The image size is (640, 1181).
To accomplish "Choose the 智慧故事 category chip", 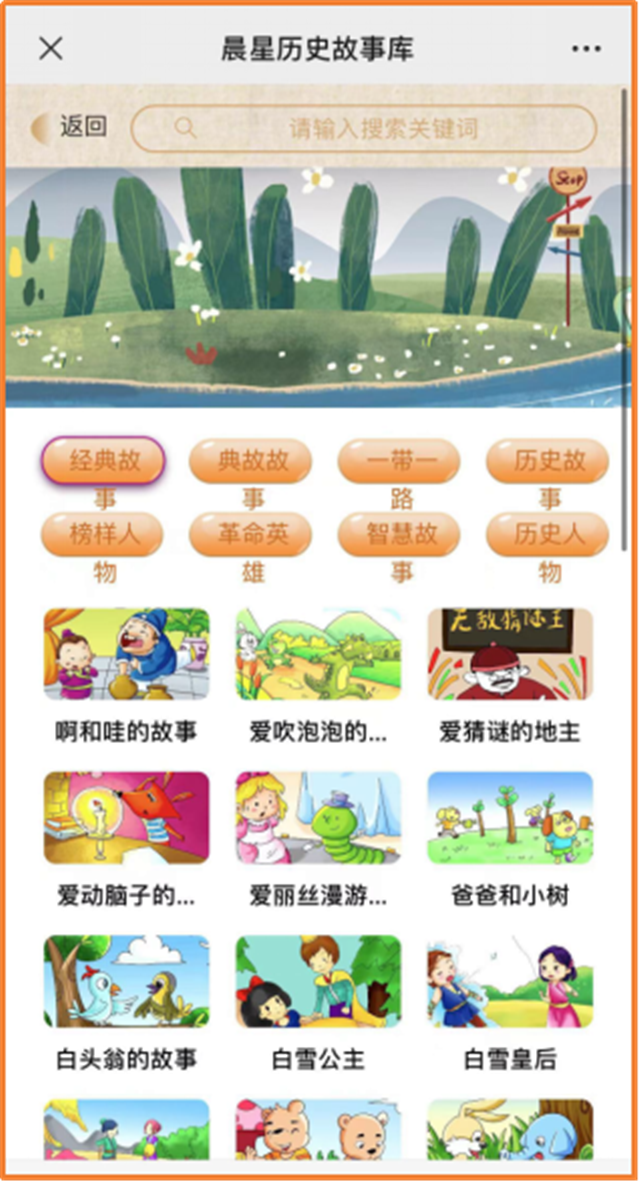I will (x=399, y=535).
